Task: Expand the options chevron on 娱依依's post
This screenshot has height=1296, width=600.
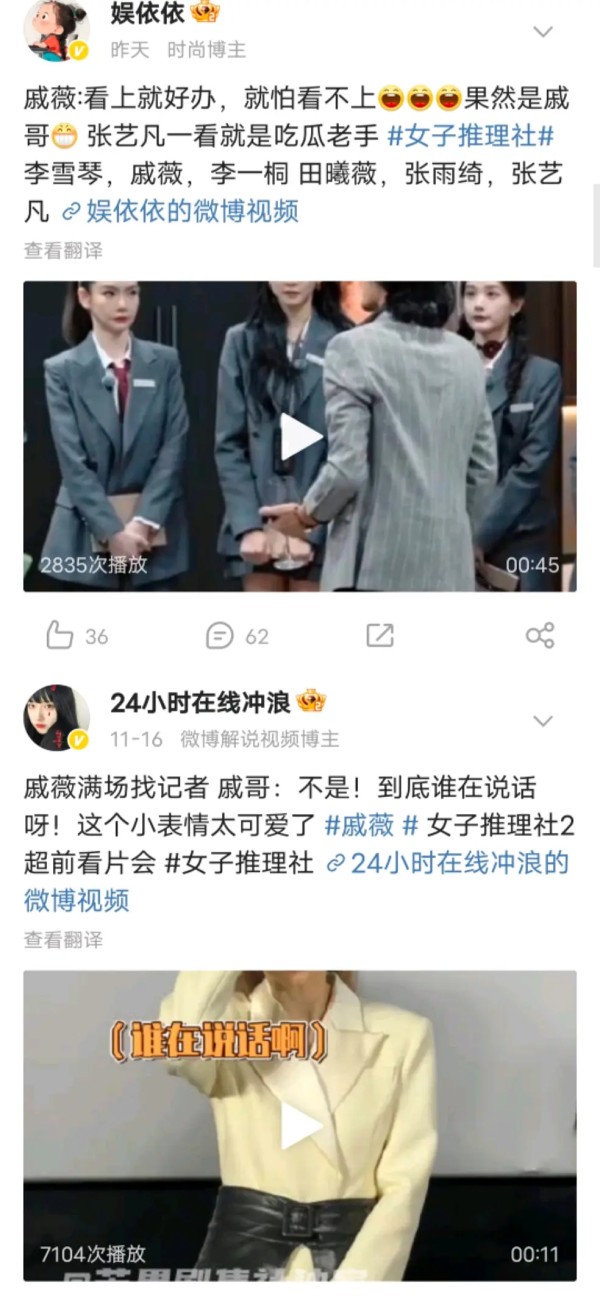Action: point(543,32)
